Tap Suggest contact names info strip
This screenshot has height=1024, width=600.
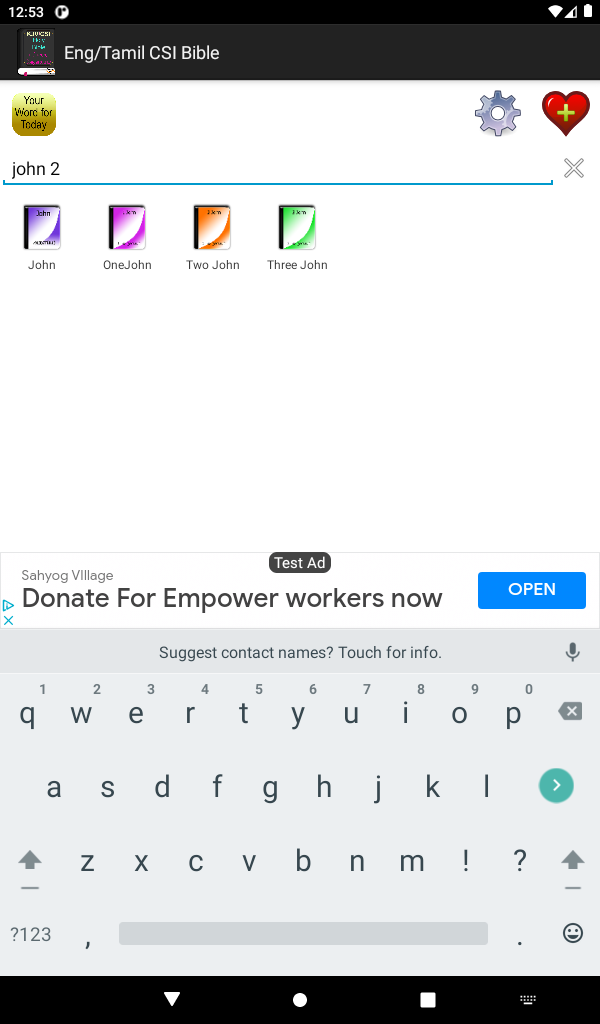(300, 653)
